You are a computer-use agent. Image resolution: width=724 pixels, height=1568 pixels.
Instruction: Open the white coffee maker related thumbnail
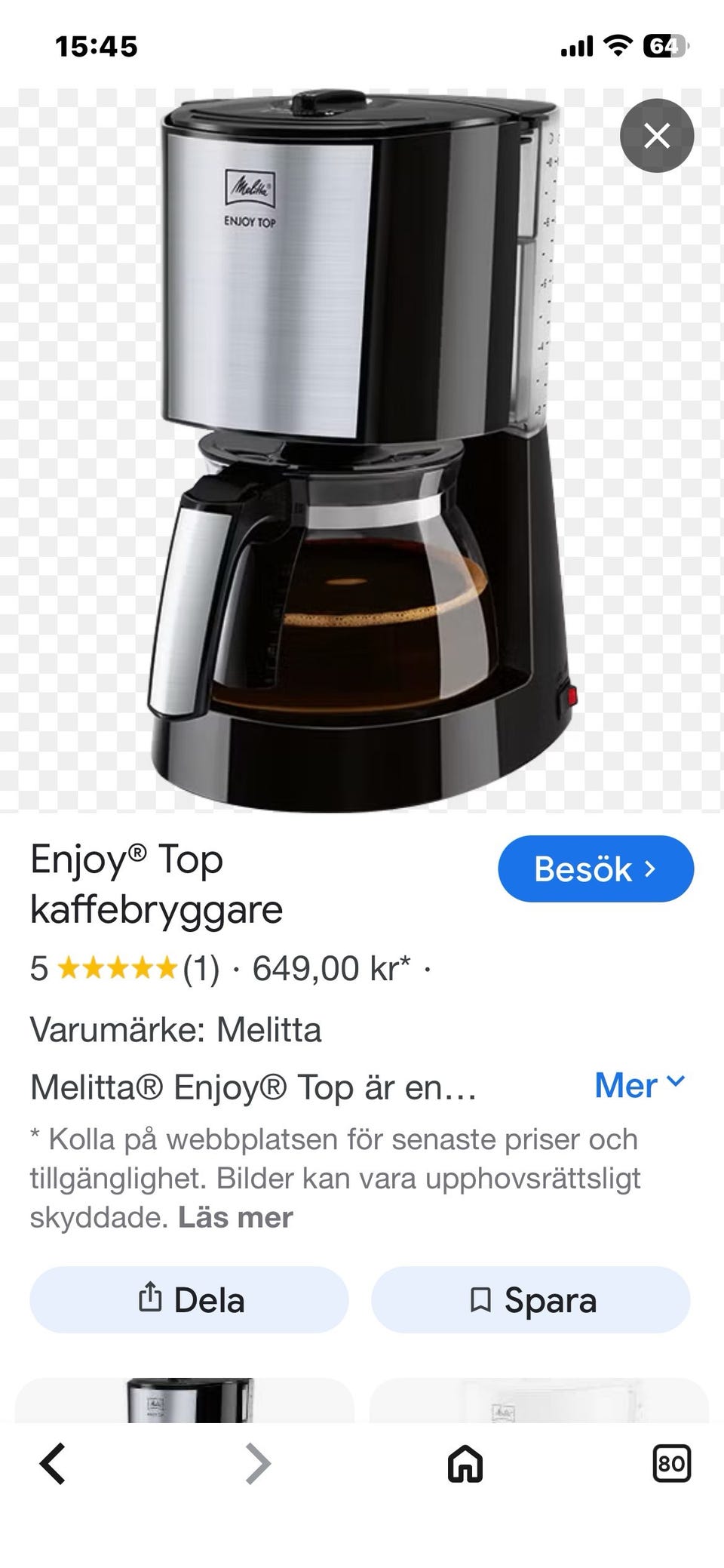point(539,1400)
